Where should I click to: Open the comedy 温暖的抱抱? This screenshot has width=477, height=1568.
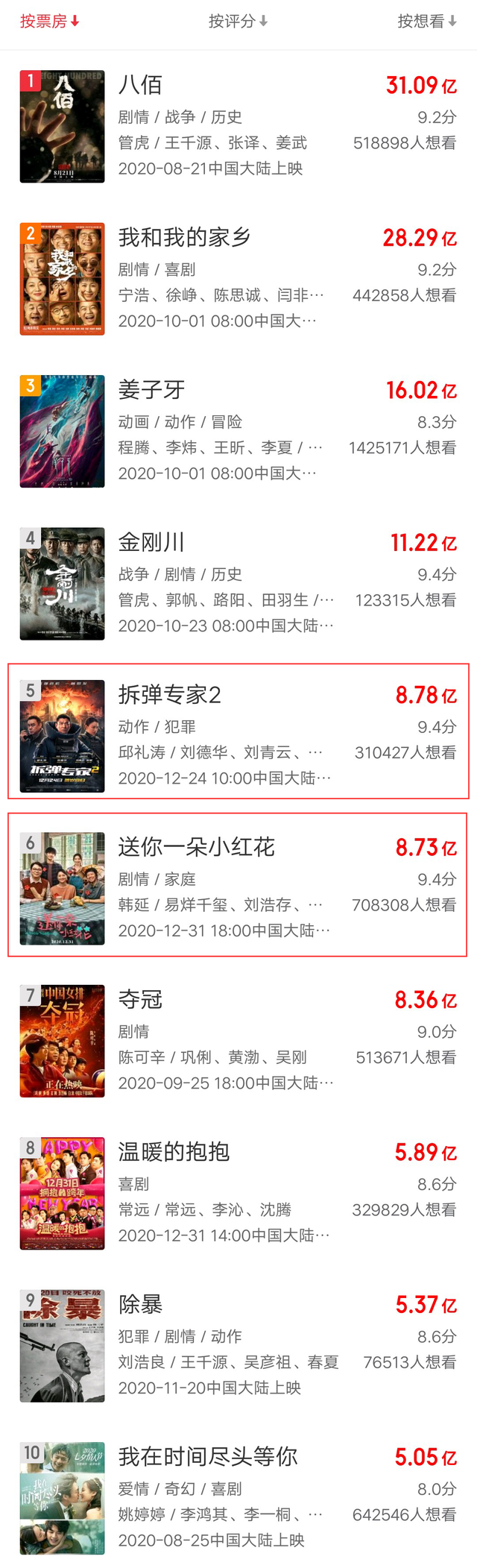[174, 1152]
